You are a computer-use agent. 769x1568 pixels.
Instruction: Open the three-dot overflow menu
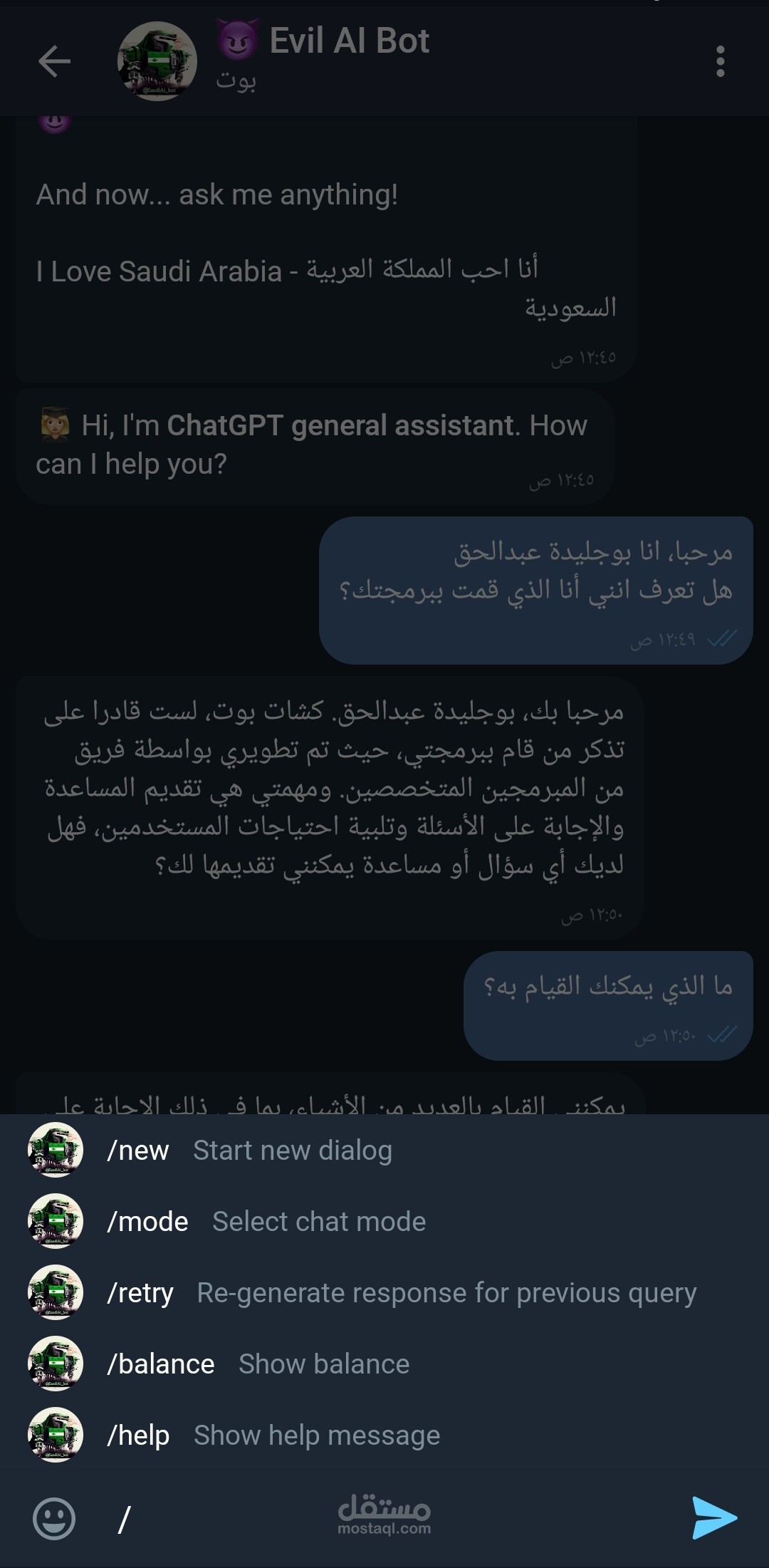pyautogui.click(x=720, y=61)
